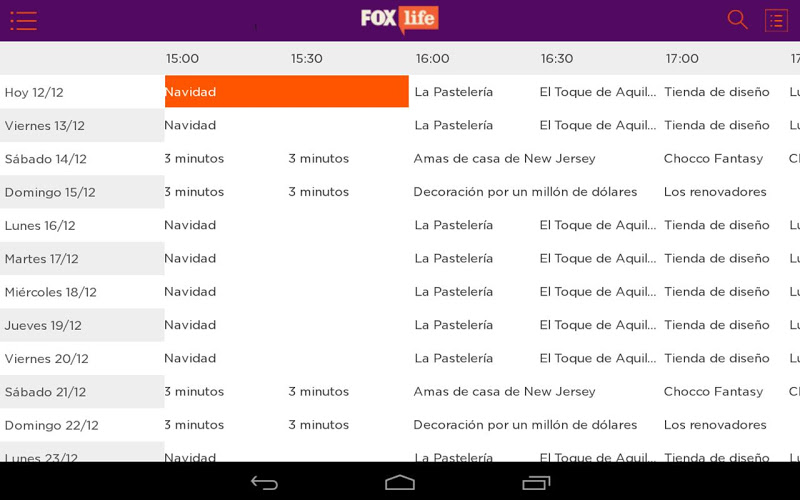
Task: View Los renovadores on Domingo 15/12
Action: tap(715, 192)
